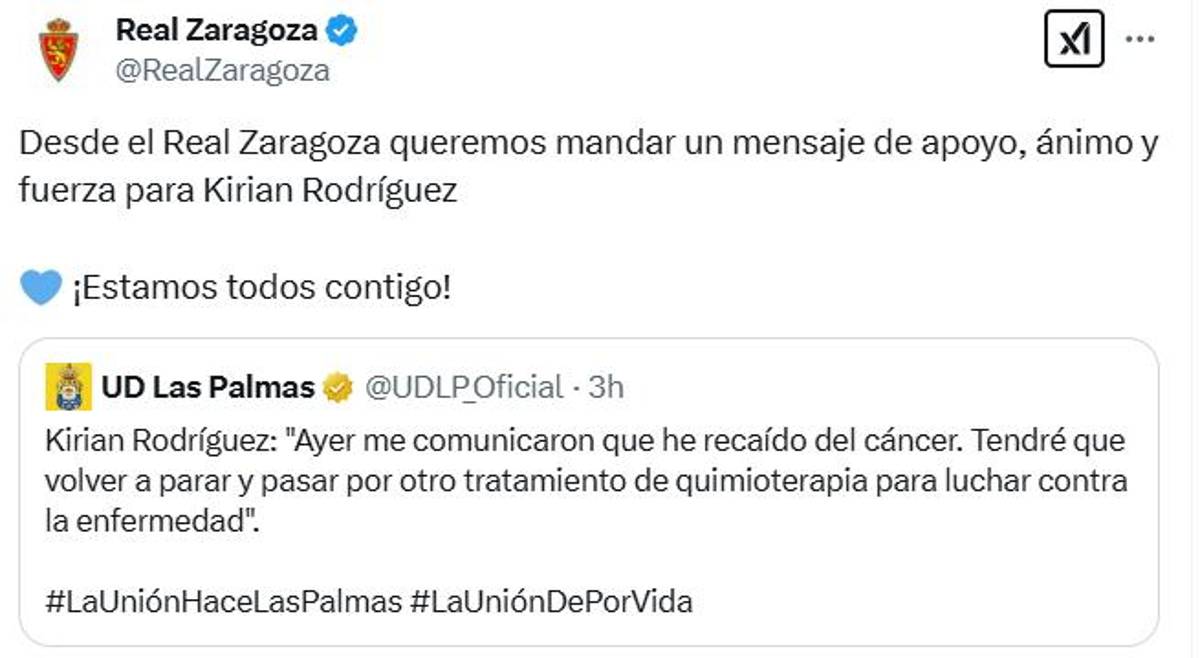Open the Grok xI icon

tap(1073, 41)
